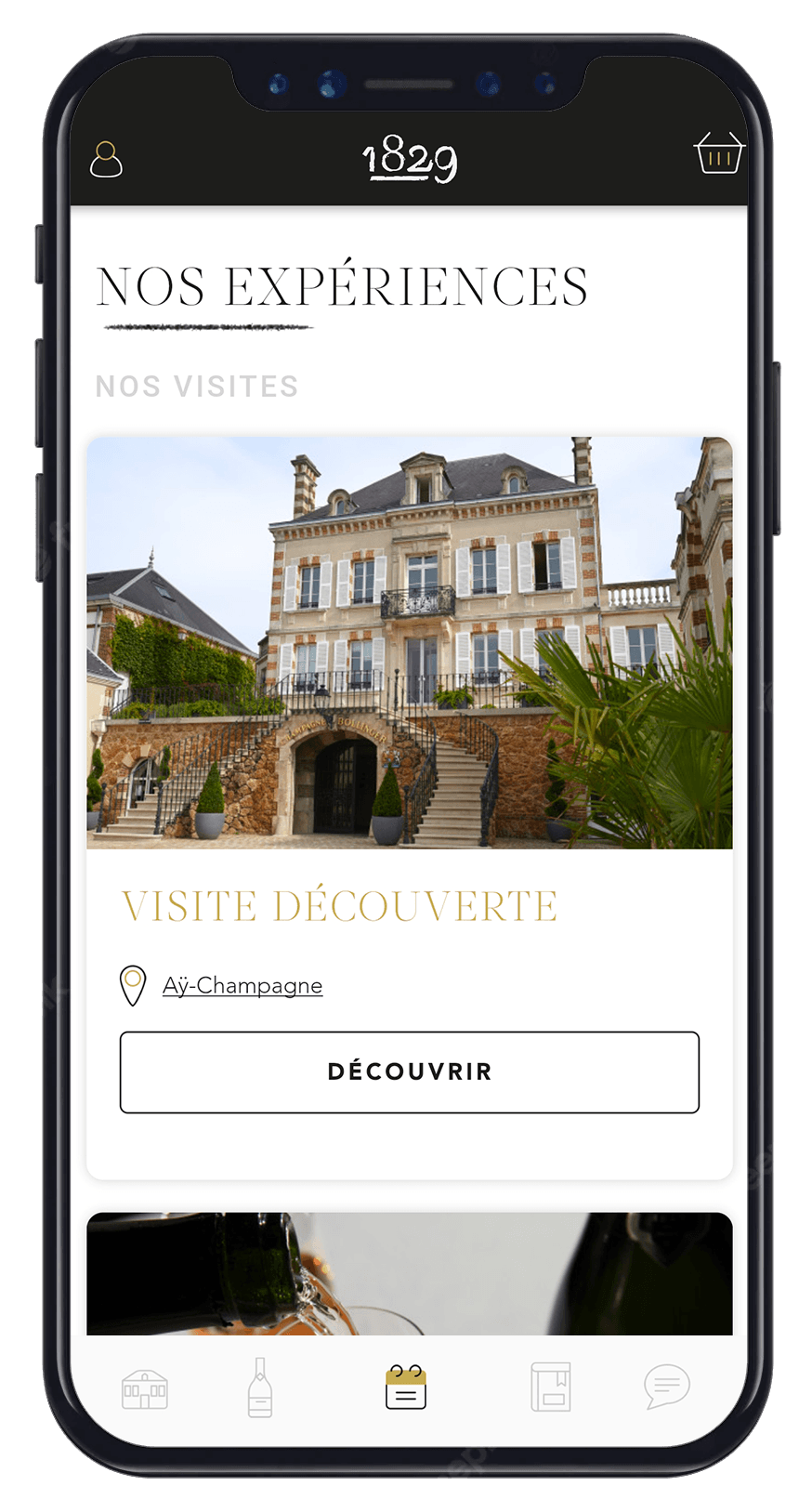
Task: Open the Visite Découverte card photo
Action: point(409,643)
